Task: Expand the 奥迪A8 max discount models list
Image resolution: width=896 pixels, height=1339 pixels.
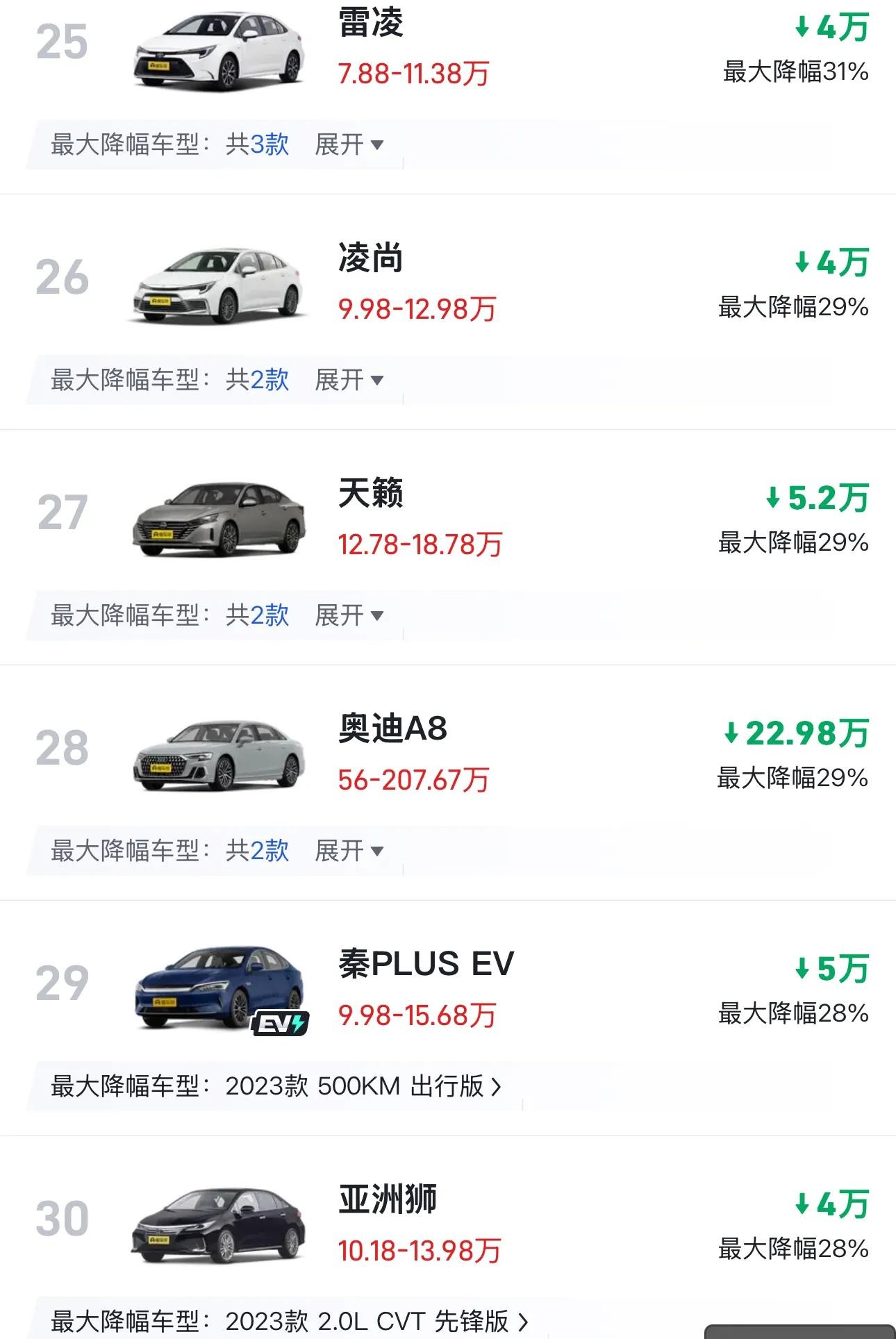Action: 349,851
